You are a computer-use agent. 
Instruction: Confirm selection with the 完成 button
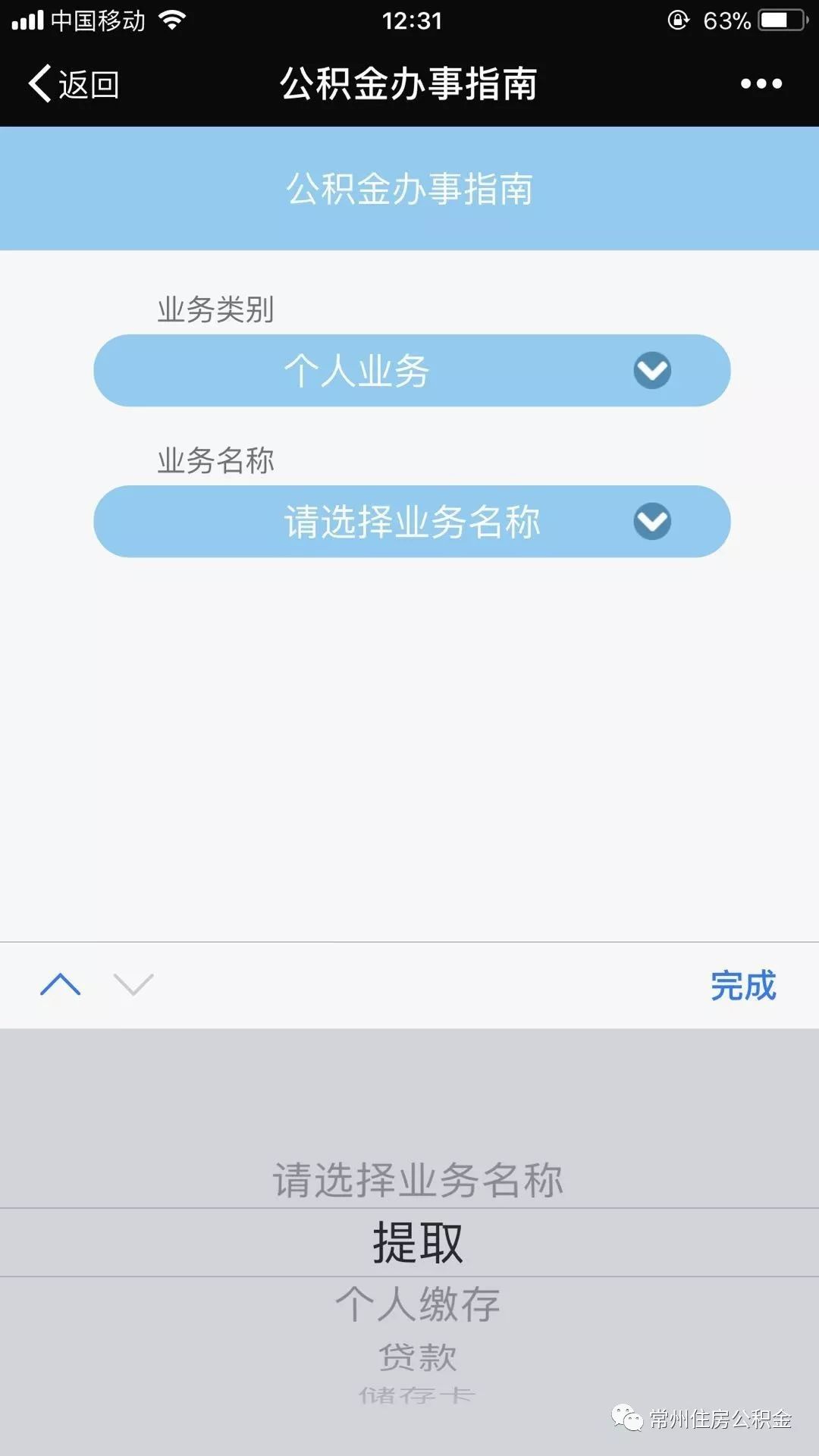click(x=744, y=985)
